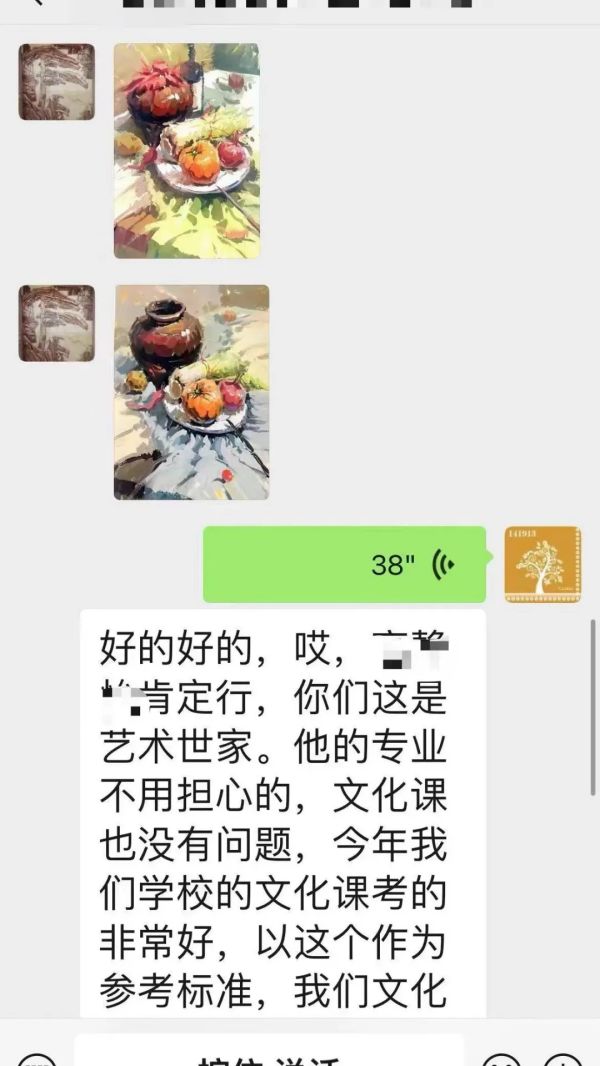The image size is (600, 1066).
Task: Play the 38-second voice message
Action: click(344, 565)
